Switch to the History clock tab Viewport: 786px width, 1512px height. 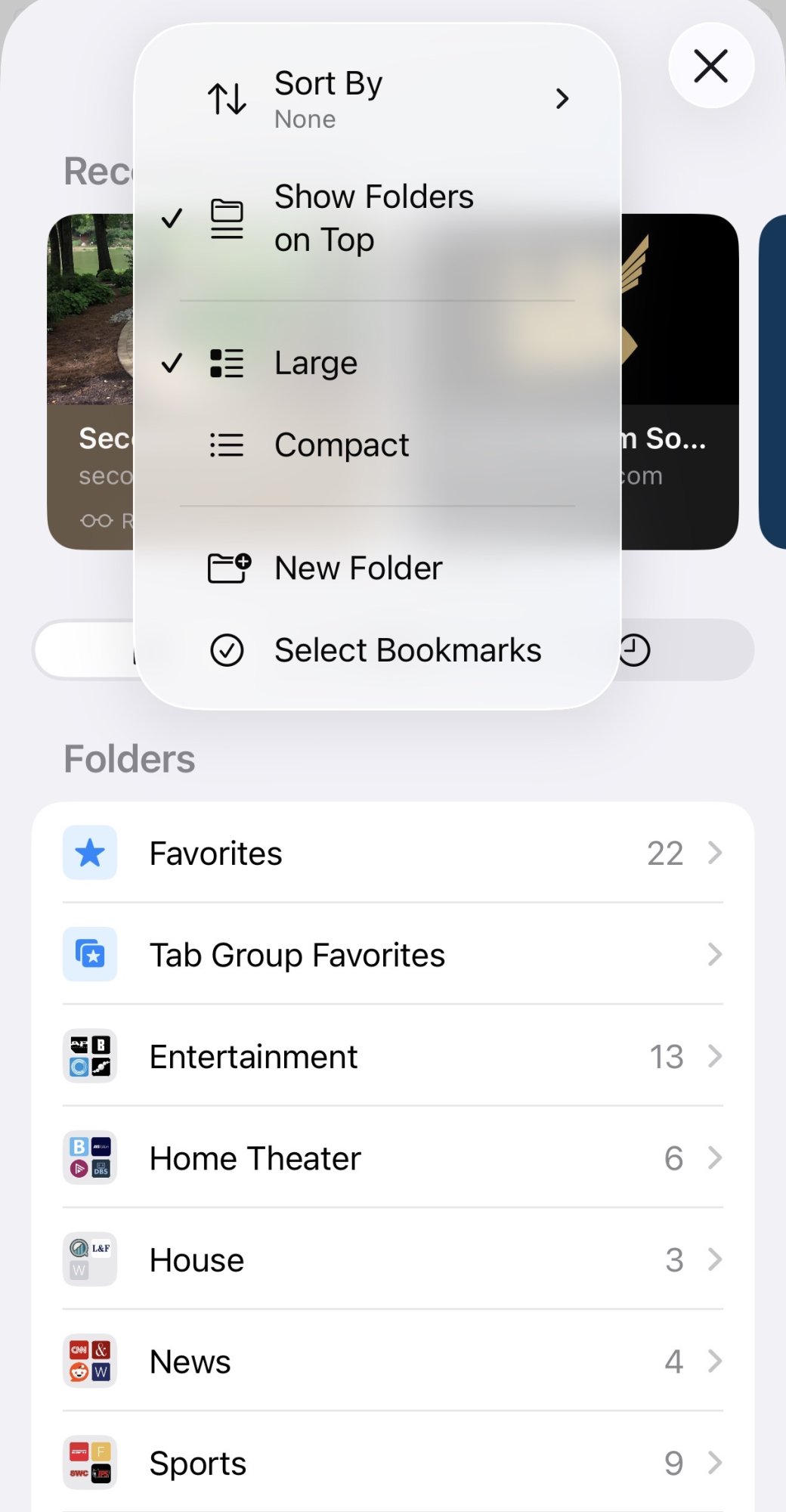click(x=635, y=650)
